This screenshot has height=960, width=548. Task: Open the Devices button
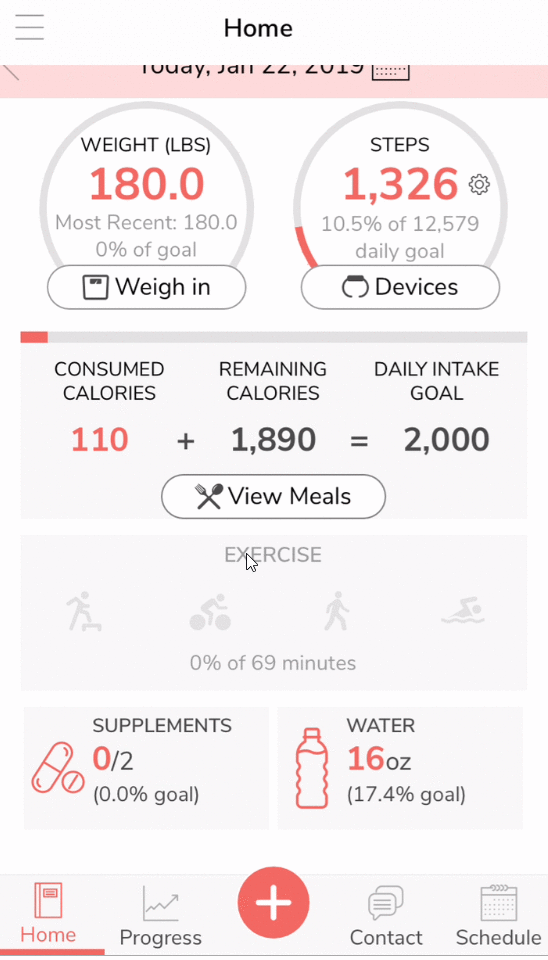(400, 287)
